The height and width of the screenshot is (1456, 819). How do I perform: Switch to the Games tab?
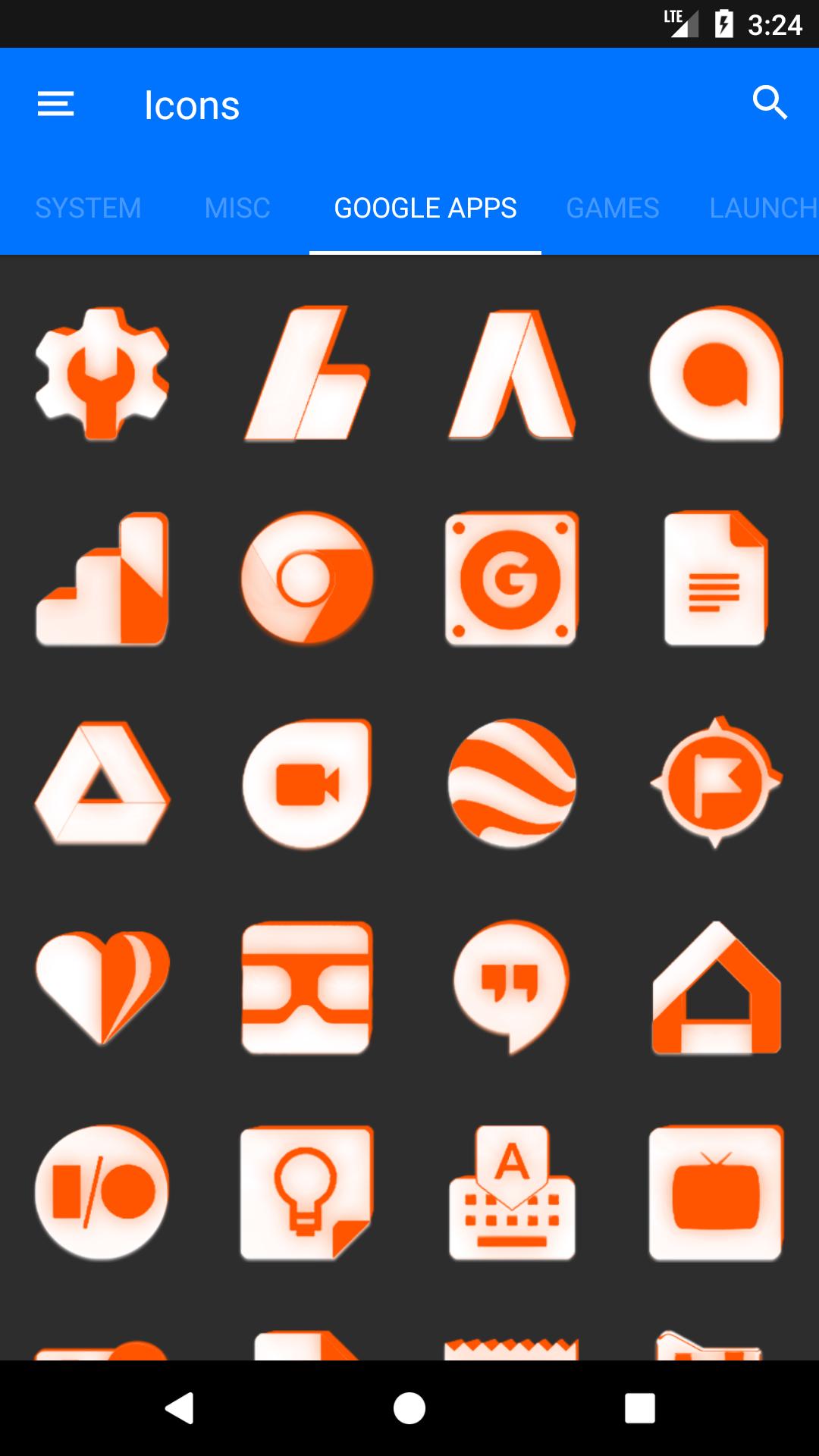click(613, 208)
